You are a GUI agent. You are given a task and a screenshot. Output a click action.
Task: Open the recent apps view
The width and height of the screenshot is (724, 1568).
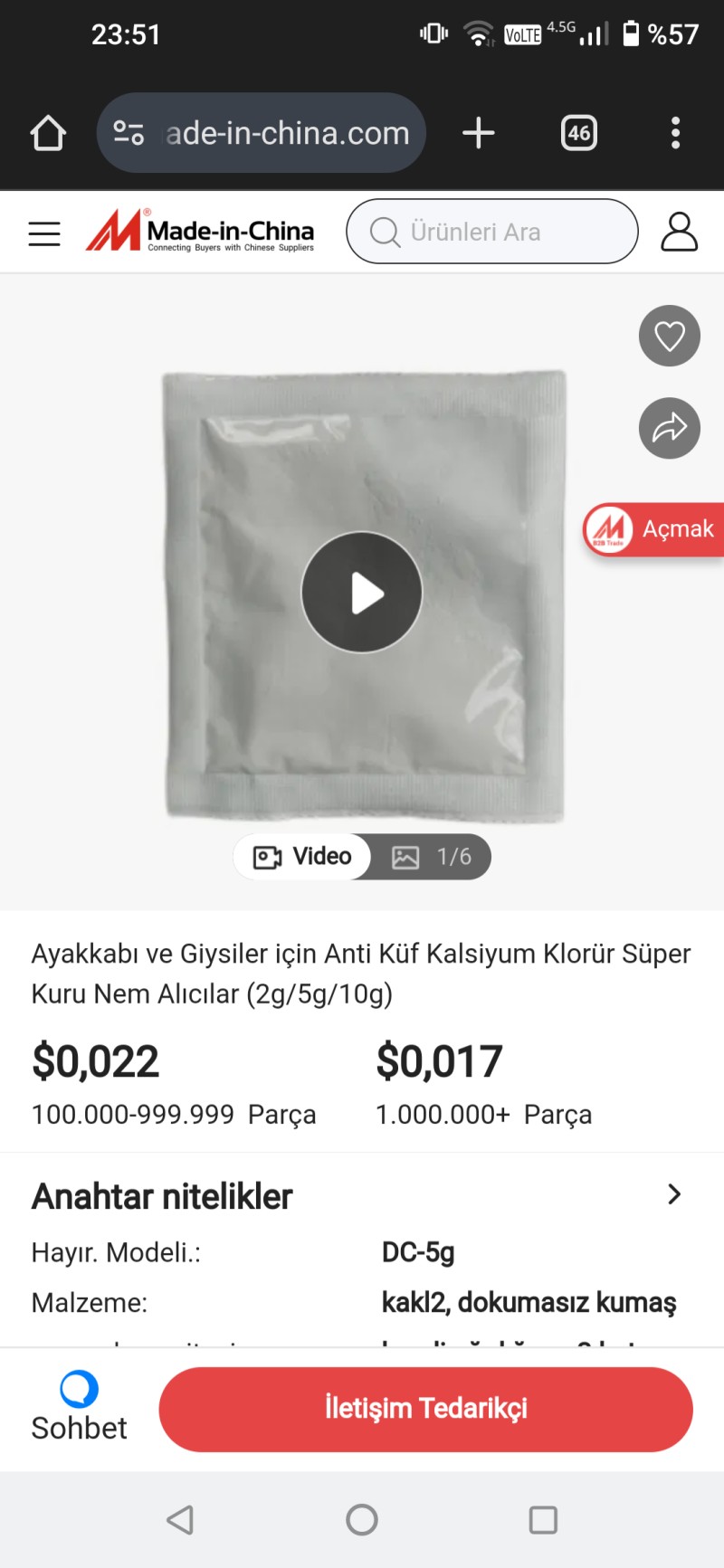[543, 1519]
